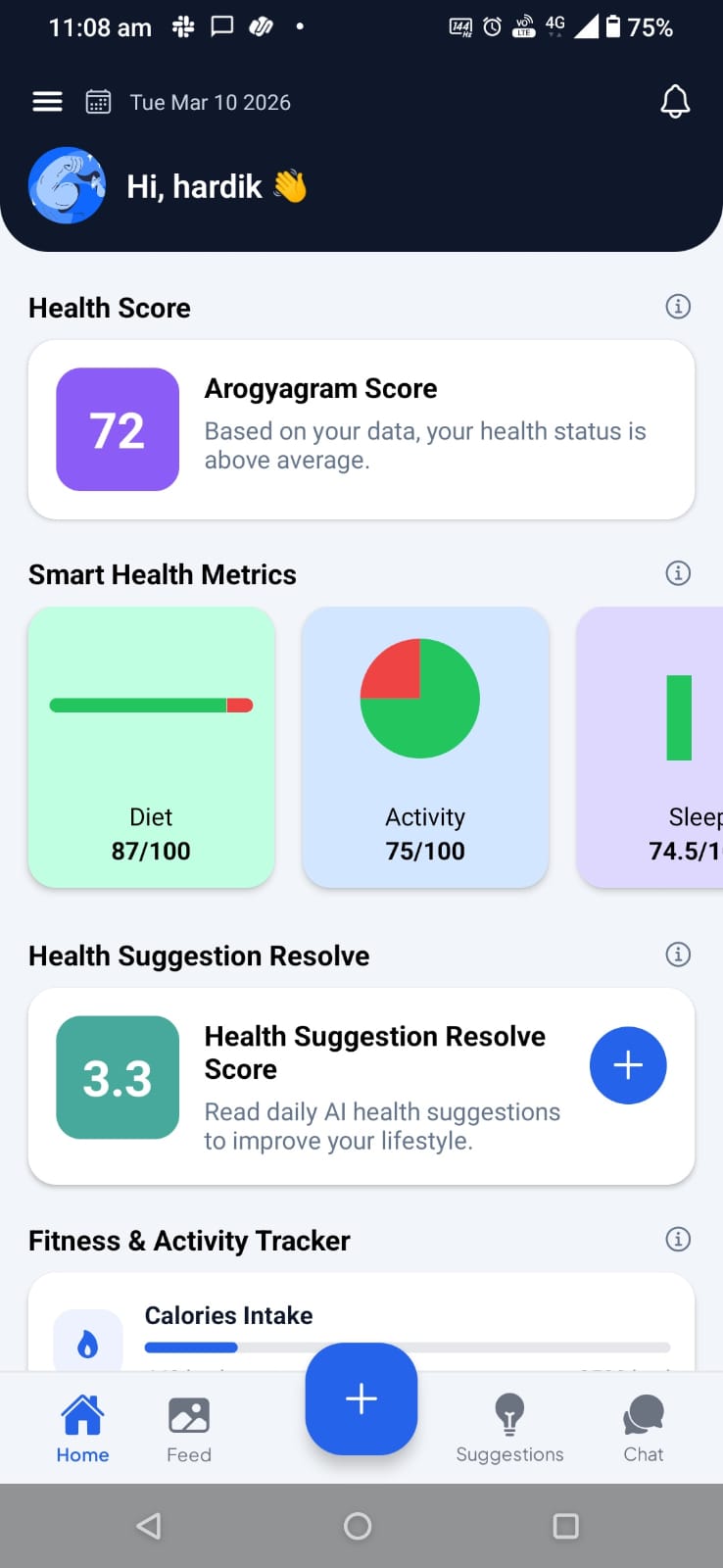Screen dimensions: 723x1568
Task: Tap the profile avatar picture
Action: 67,185
